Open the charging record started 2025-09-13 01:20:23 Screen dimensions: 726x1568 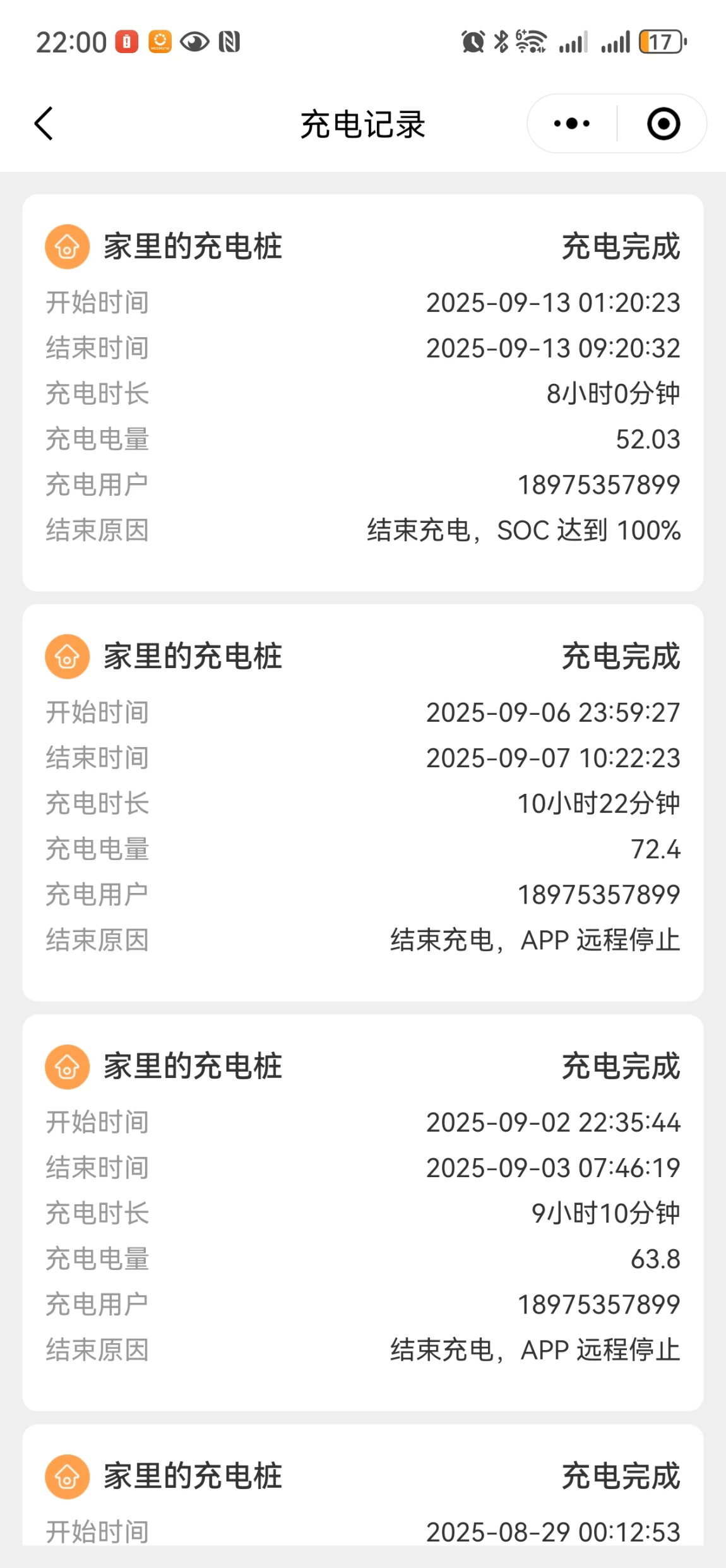point(363,392)
